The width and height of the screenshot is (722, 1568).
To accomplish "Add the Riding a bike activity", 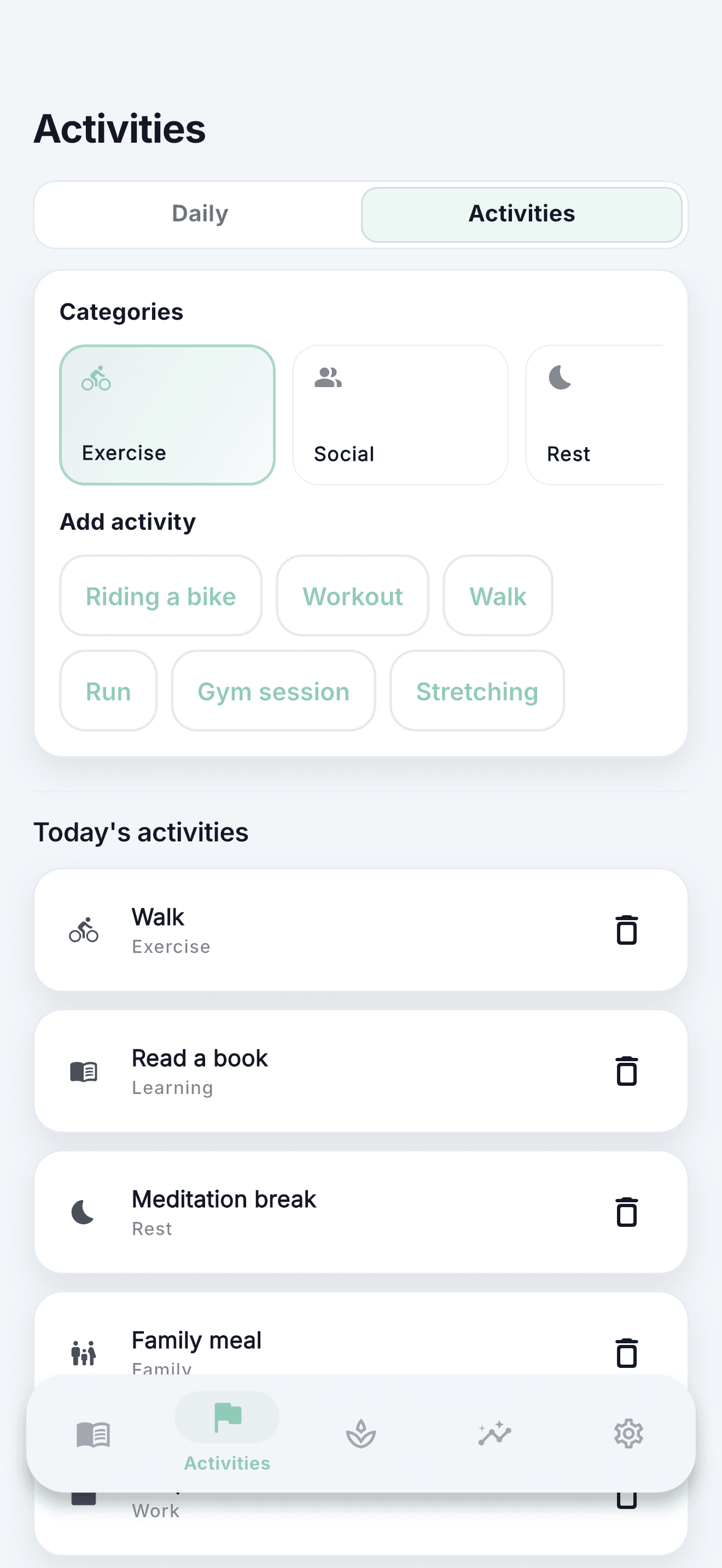I will point(161,596).
